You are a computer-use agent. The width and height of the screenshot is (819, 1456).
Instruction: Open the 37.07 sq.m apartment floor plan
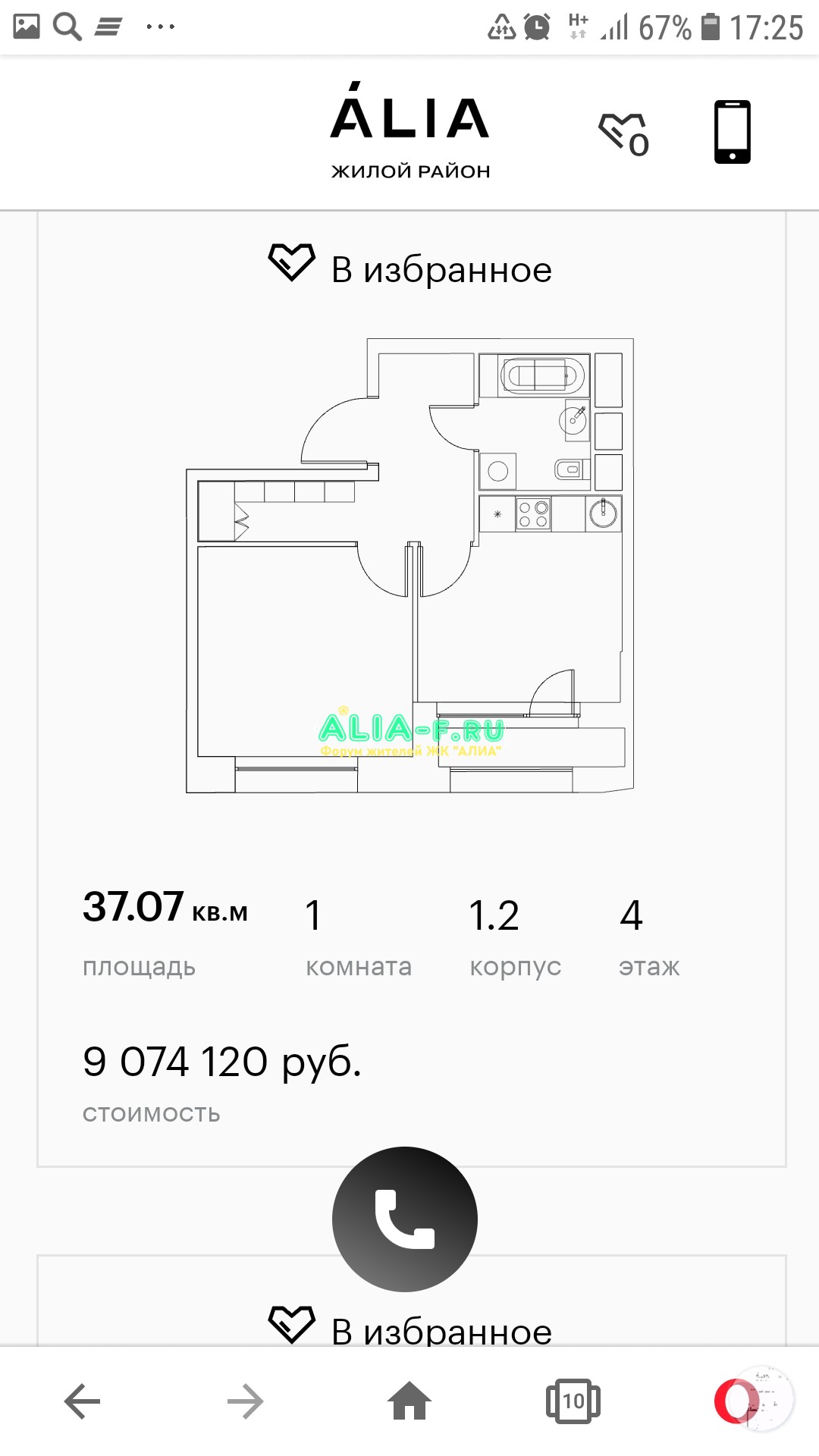point(410,566)
